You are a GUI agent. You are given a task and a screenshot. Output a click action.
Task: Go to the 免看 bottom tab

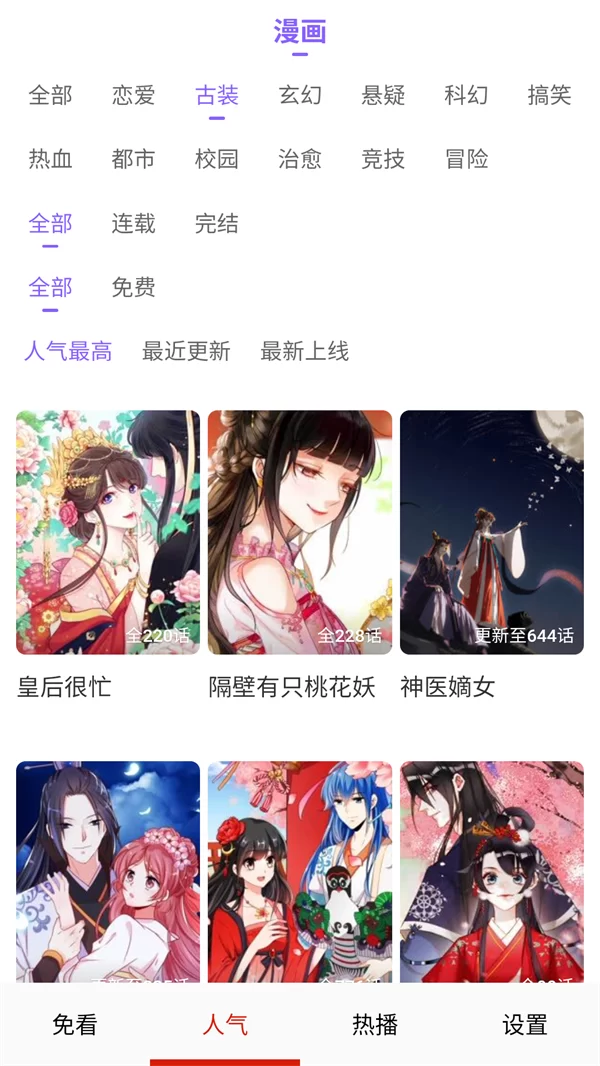[75, 1025]
